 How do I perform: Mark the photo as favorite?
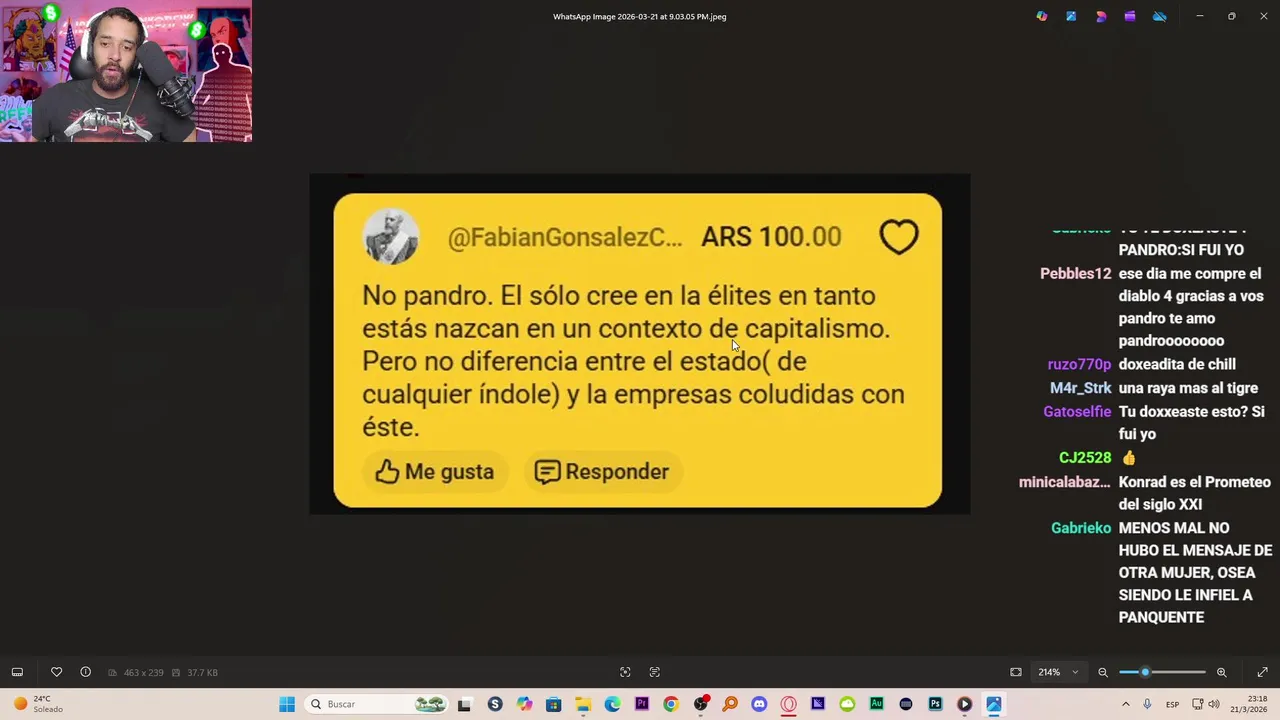click(56, 672)
